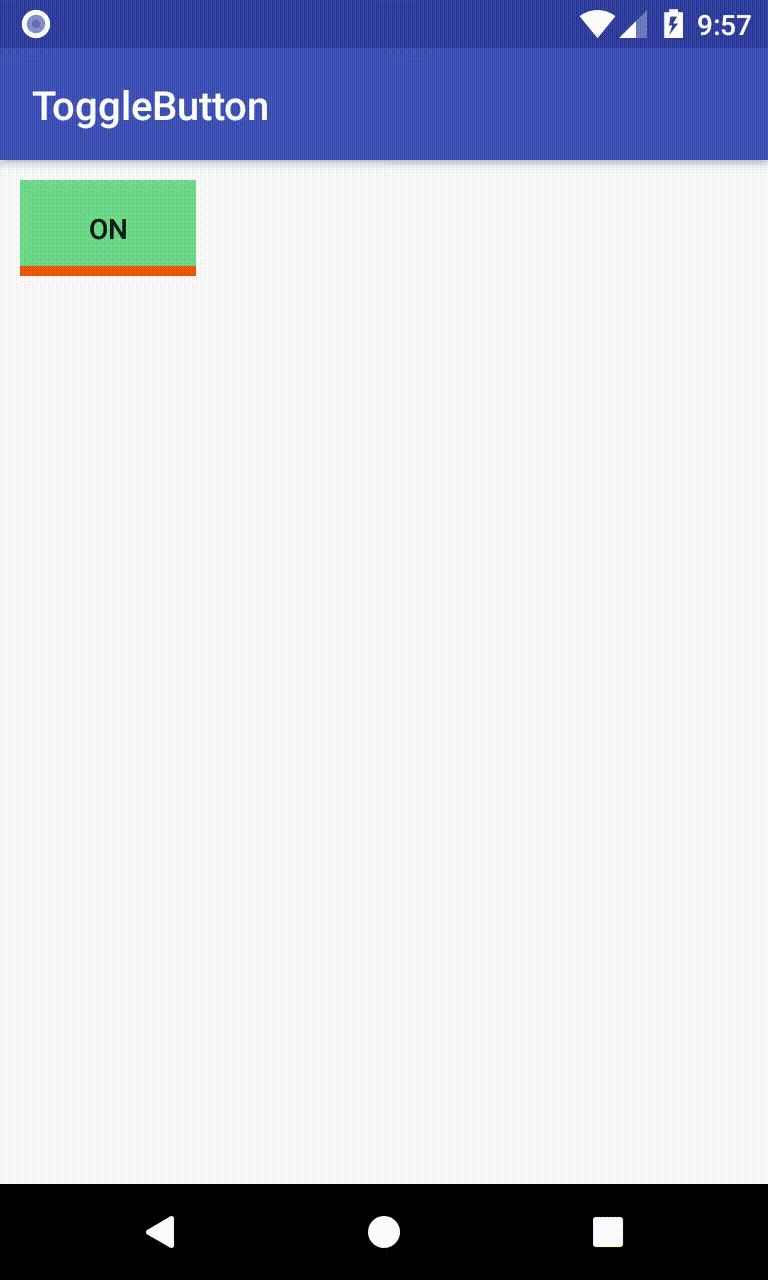Image resolution: width=768 pixels, height=1280 pixels.
Task: Open recent apps with the square button
Action: [608, 1232]
